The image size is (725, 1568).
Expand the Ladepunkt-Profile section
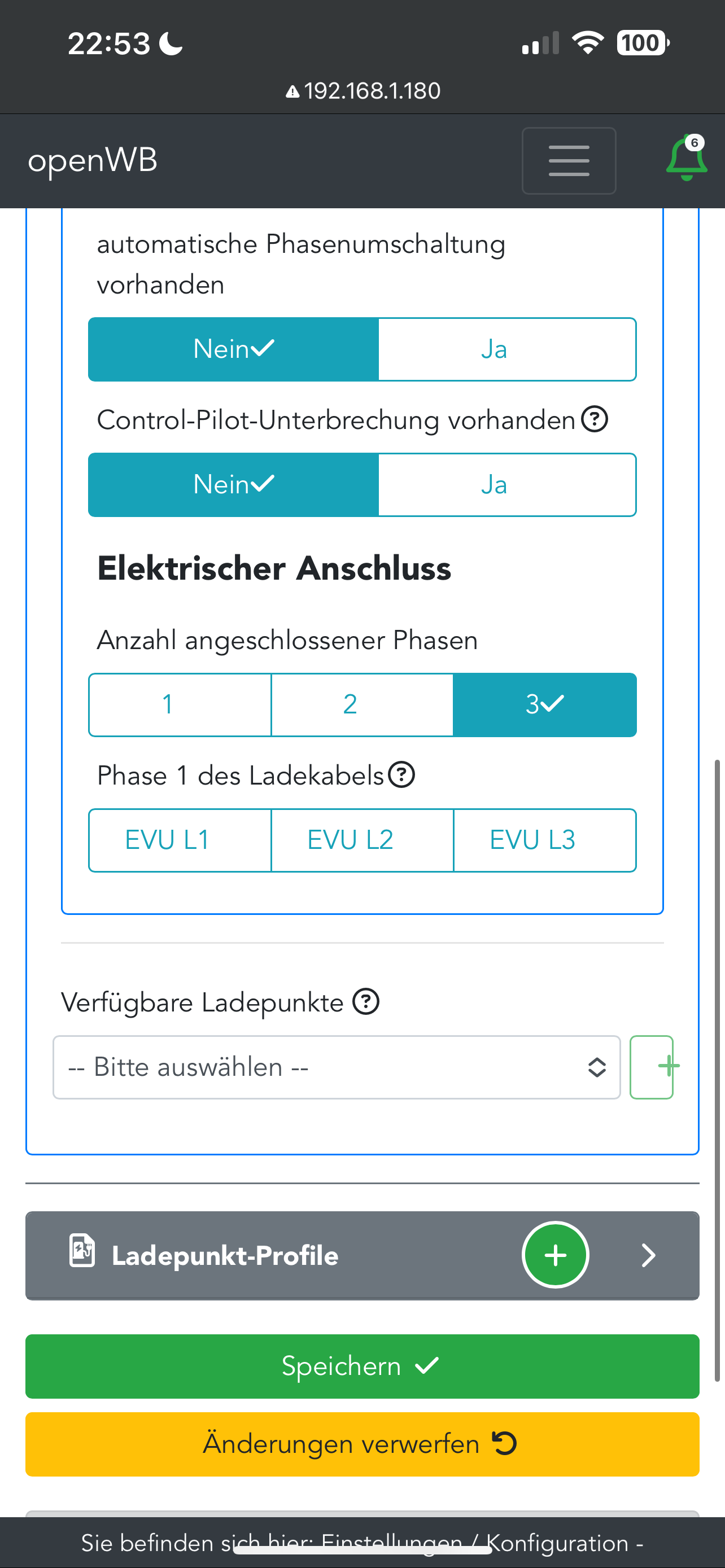648,1255
